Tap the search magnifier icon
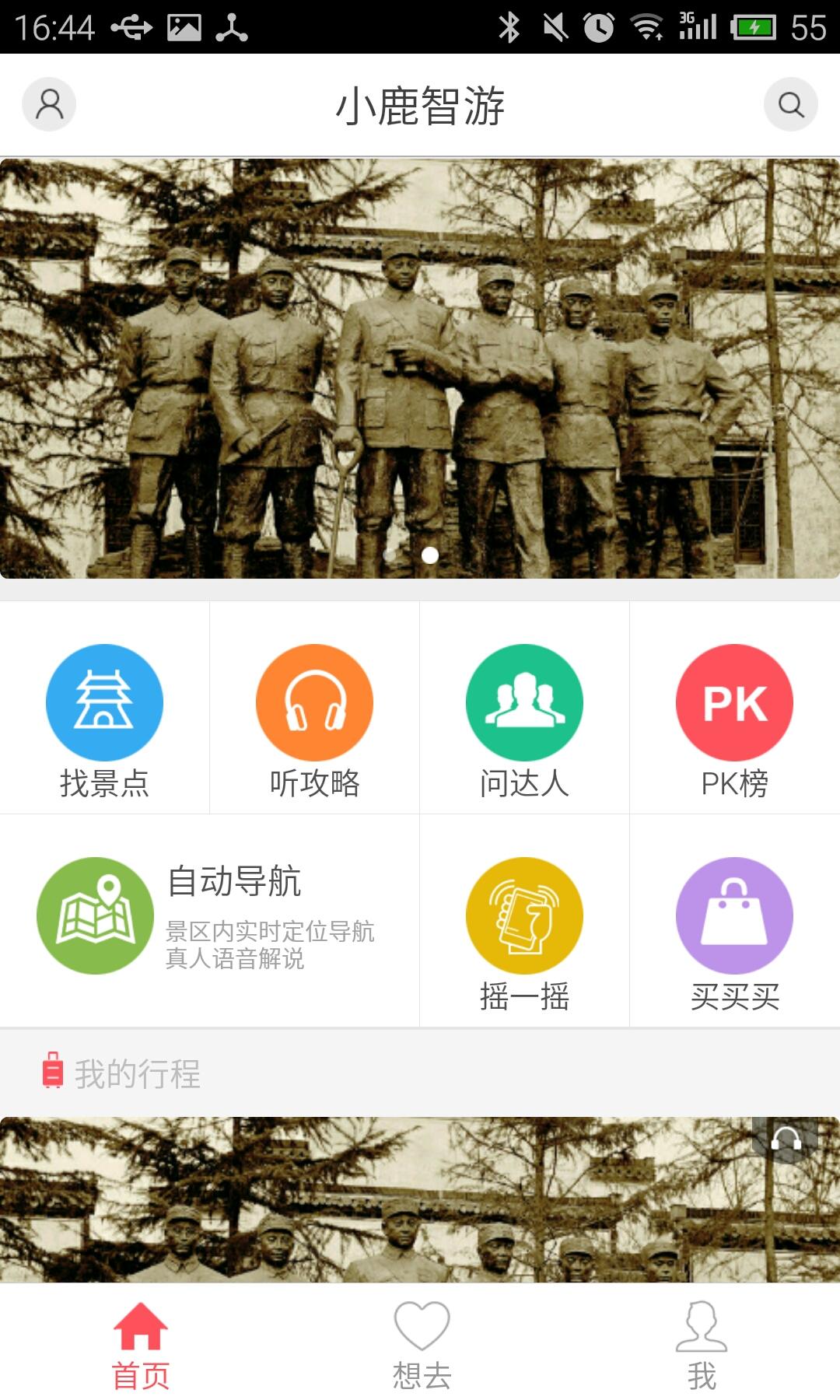This screenshot has height=1400, width=840. click(x=791, y=104)
